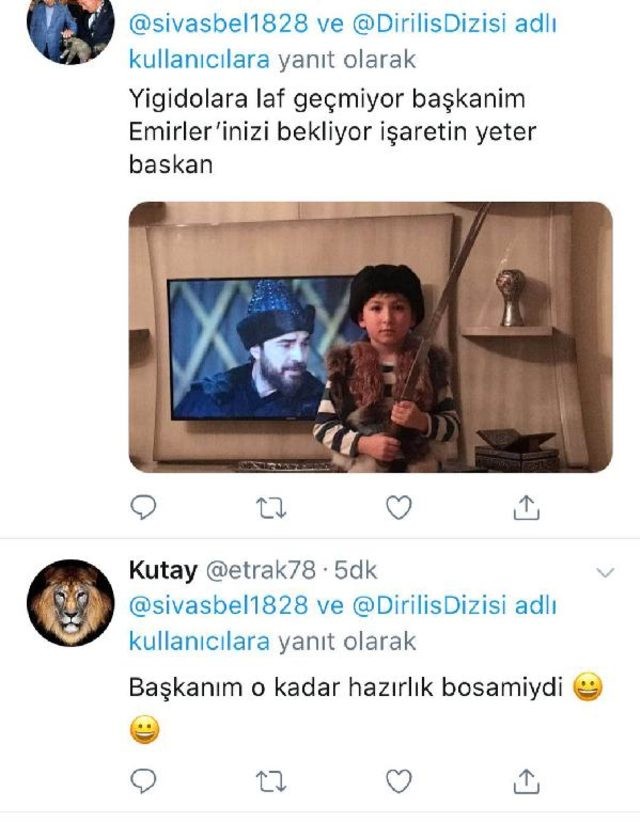
Task: Share the tweet with the boy photo
Action: (x=527, y=508)
